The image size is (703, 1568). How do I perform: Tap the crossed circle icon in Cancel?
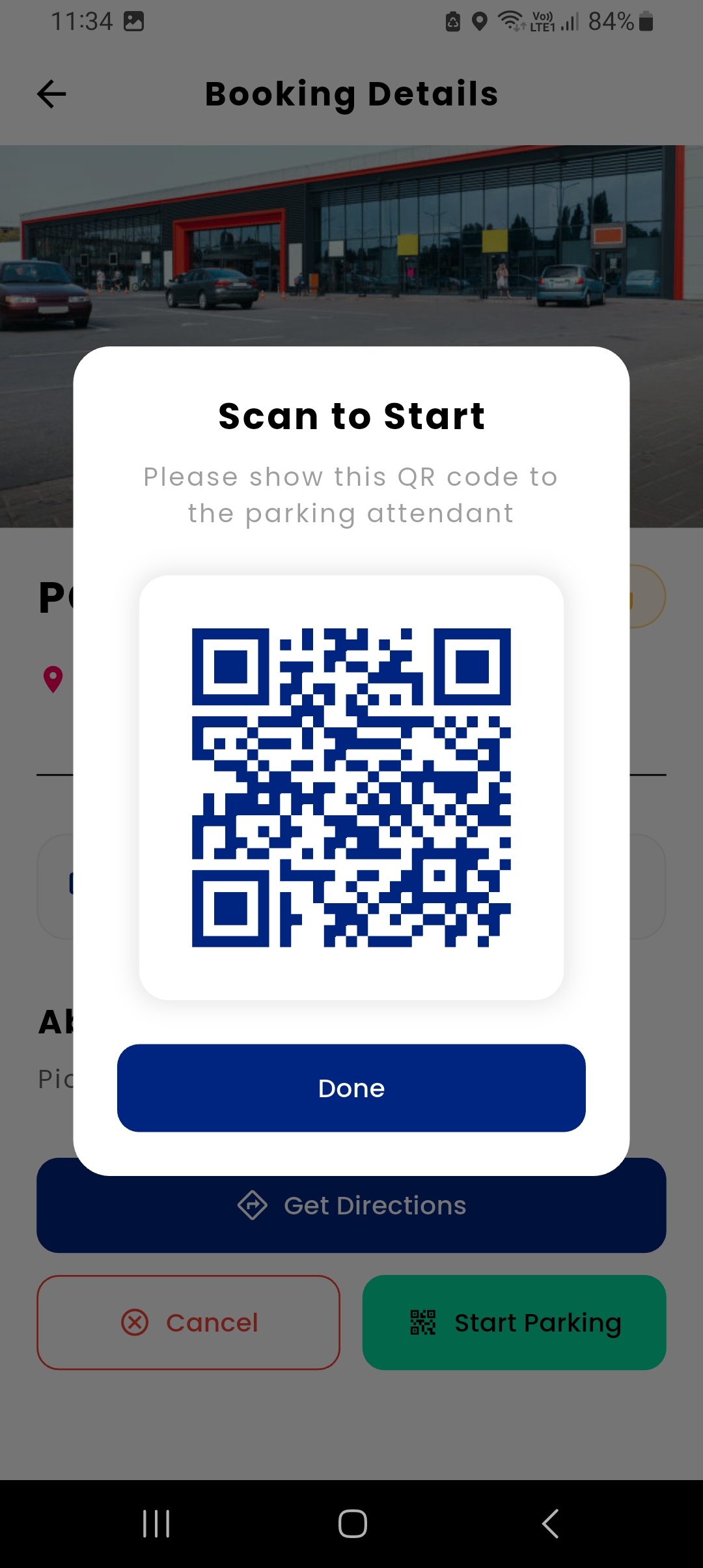[x=135, y=1322]
